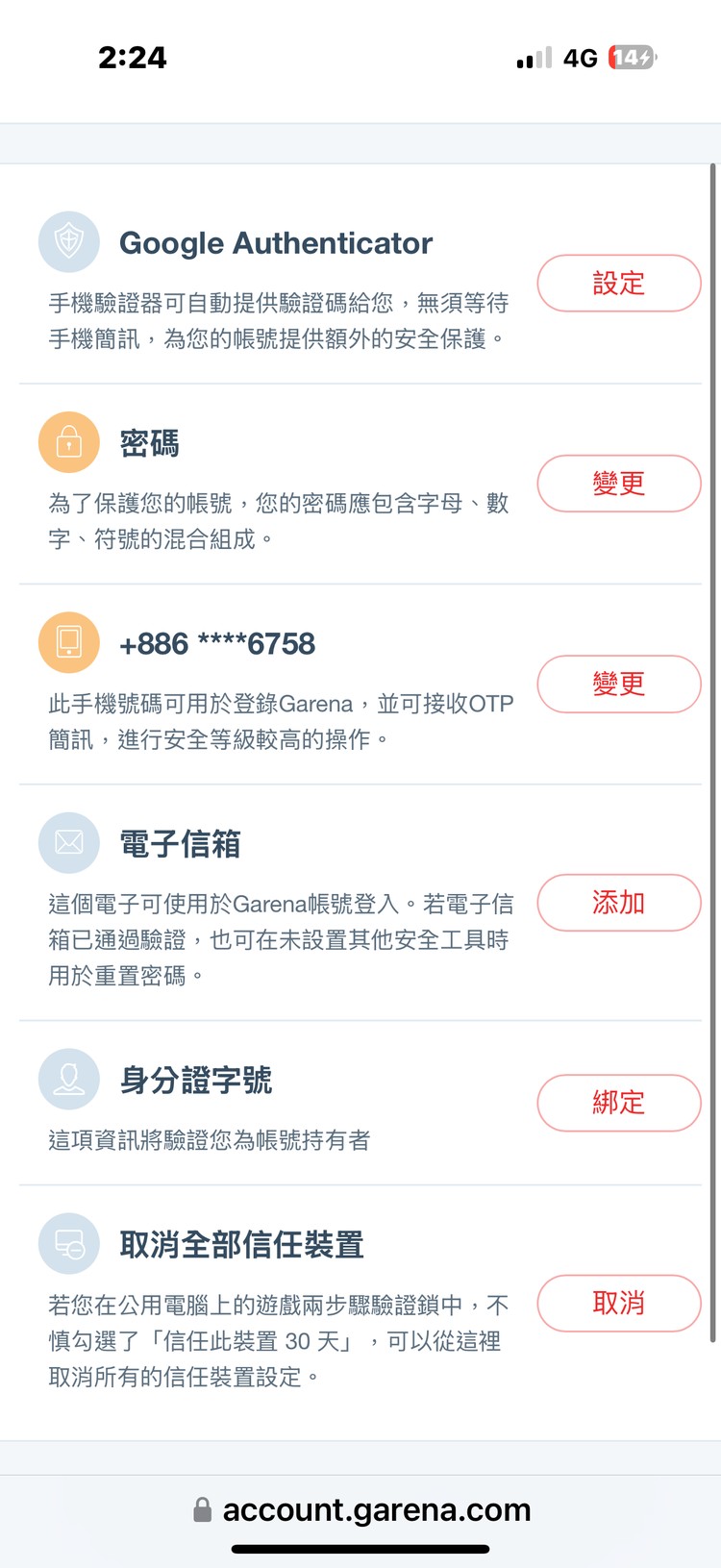Tap 變更 beside the phone number section

click(618, 684)
